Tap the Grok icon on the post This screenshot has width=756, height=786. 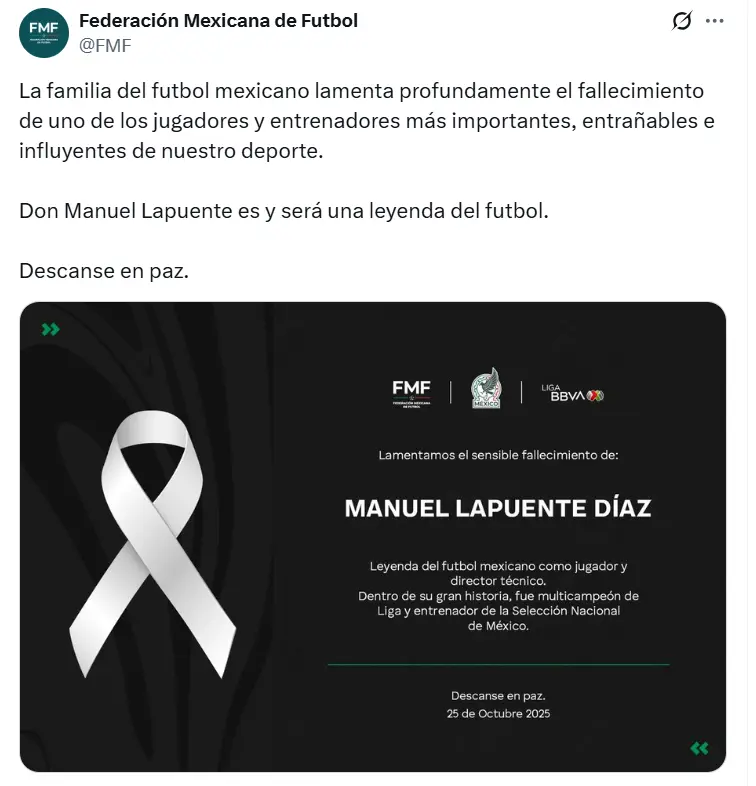(682, 21)
